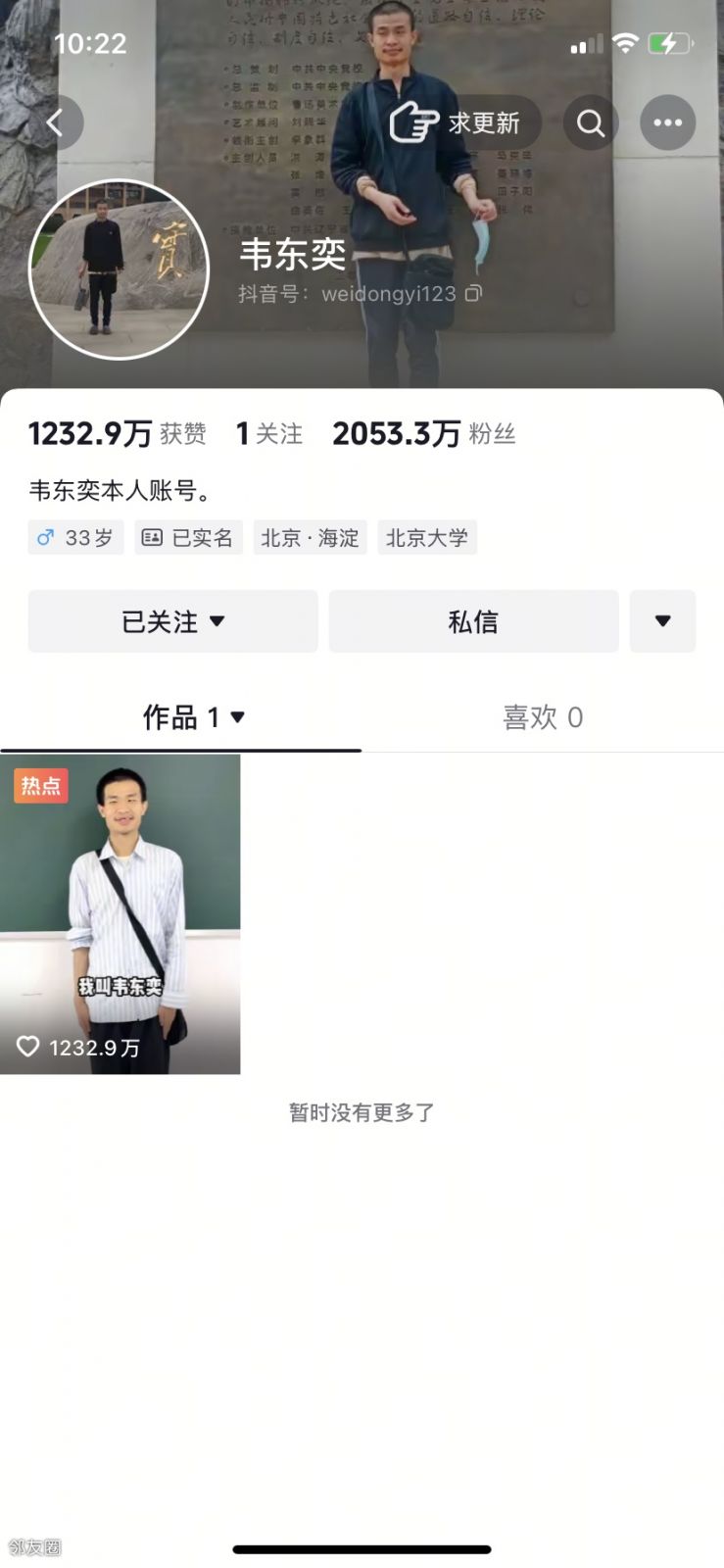Tap the 北京大学 school tag
The image size is (724, 1568).
(x=427, y=537)
